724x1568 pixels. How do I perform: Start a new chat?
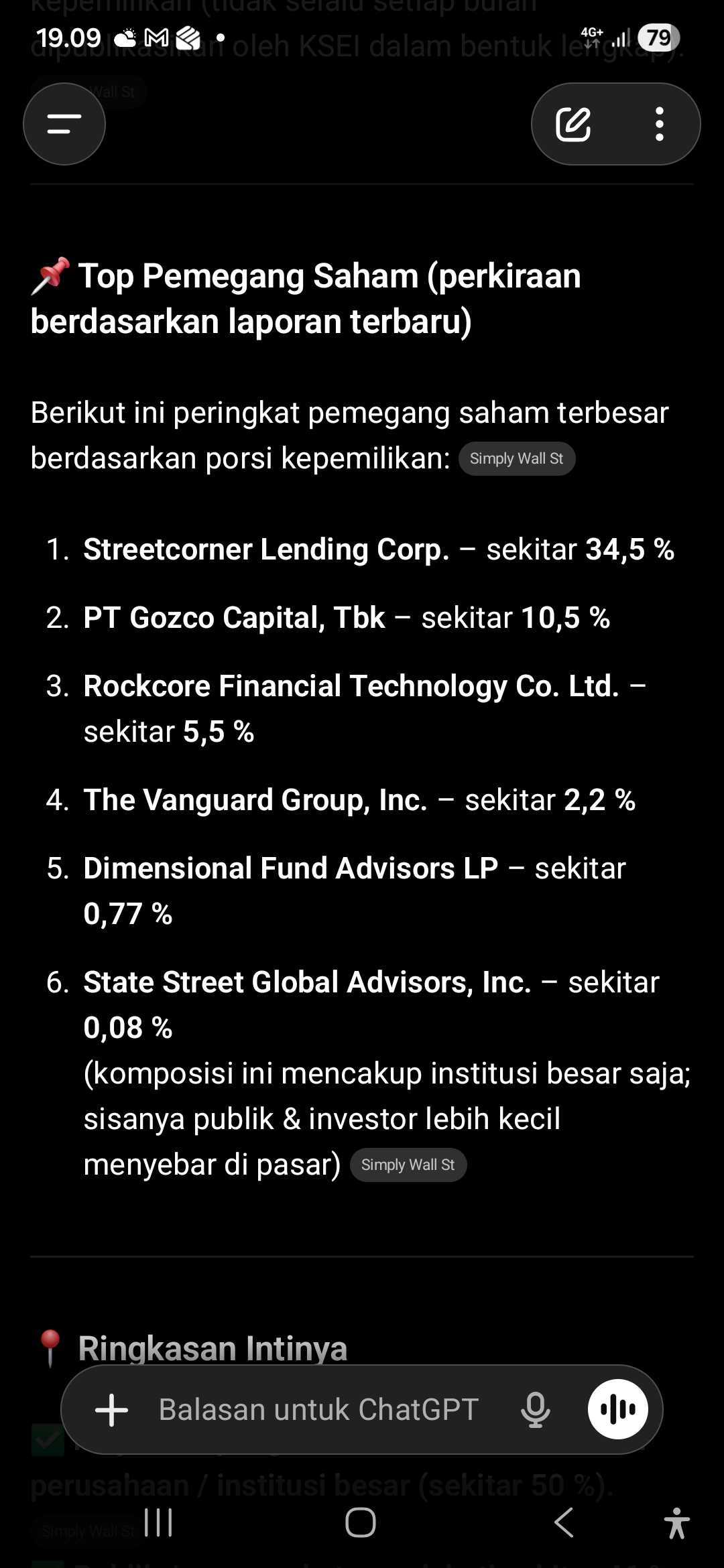573,124
